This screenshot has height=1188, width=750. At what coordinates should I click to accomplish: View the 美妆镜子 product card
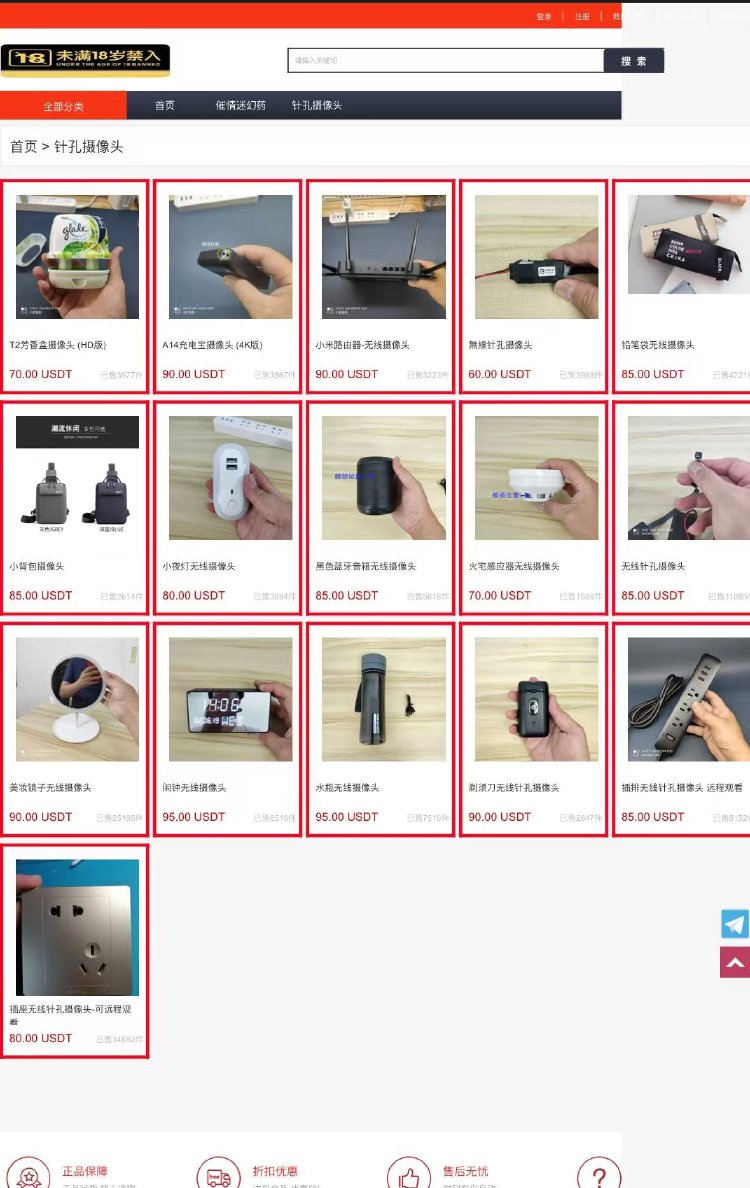(76, 729)
